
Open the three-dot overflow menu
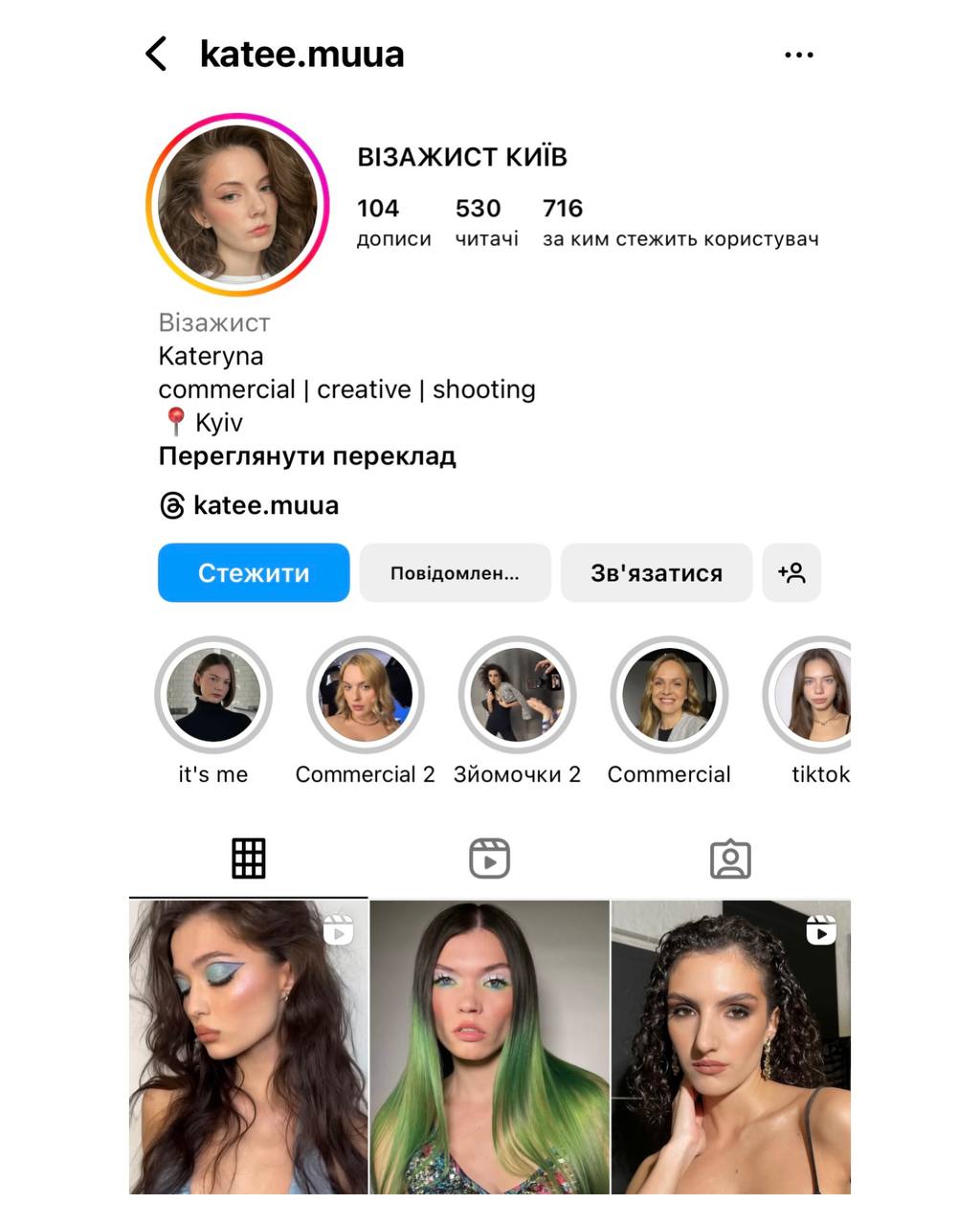point(798,56)
